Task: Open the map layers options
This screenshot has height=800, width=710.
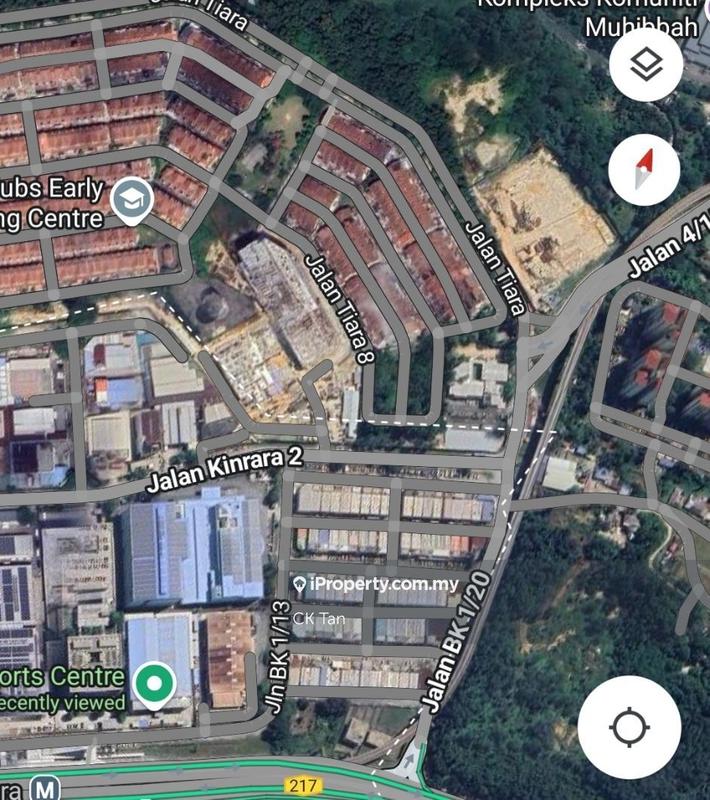Action: point(646,65)
